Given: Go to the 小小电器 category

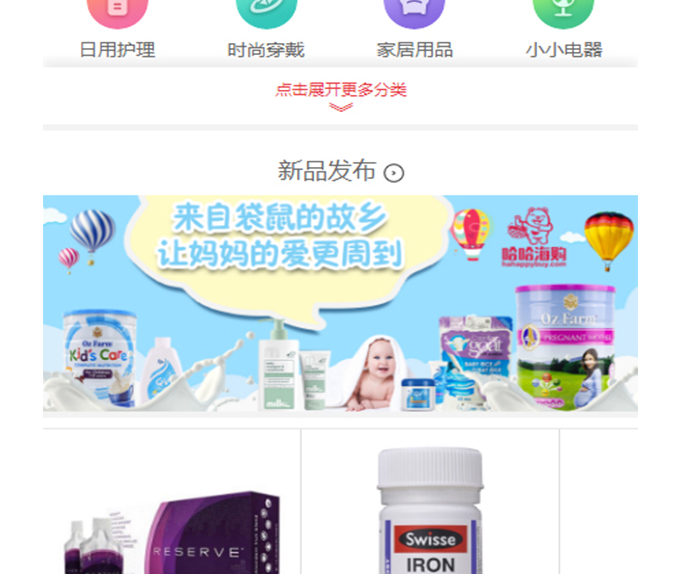Looking at the screenshot, I should click(x=563, y=30).
